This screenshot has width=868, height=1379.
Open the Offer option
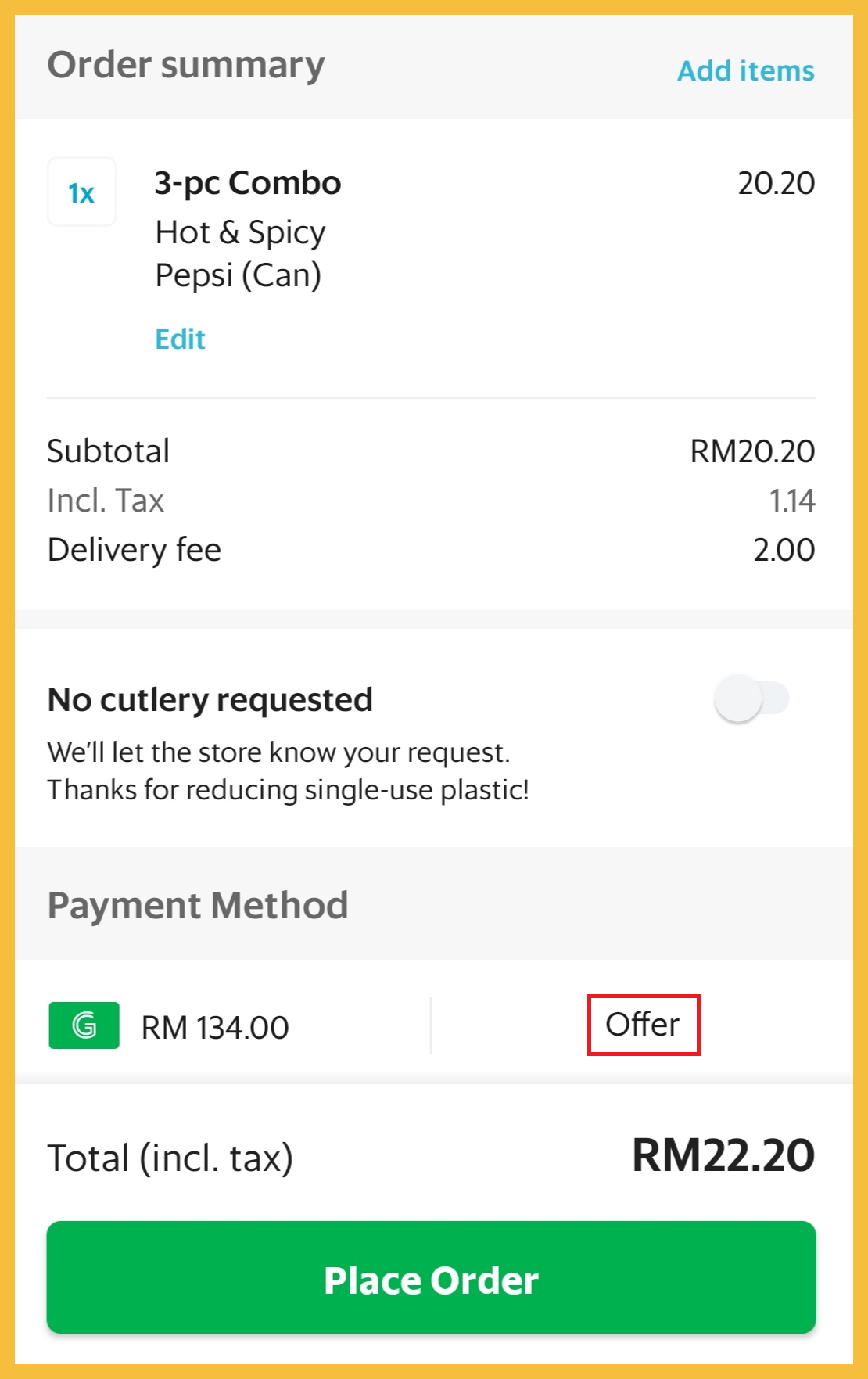tap(643, 1025)
